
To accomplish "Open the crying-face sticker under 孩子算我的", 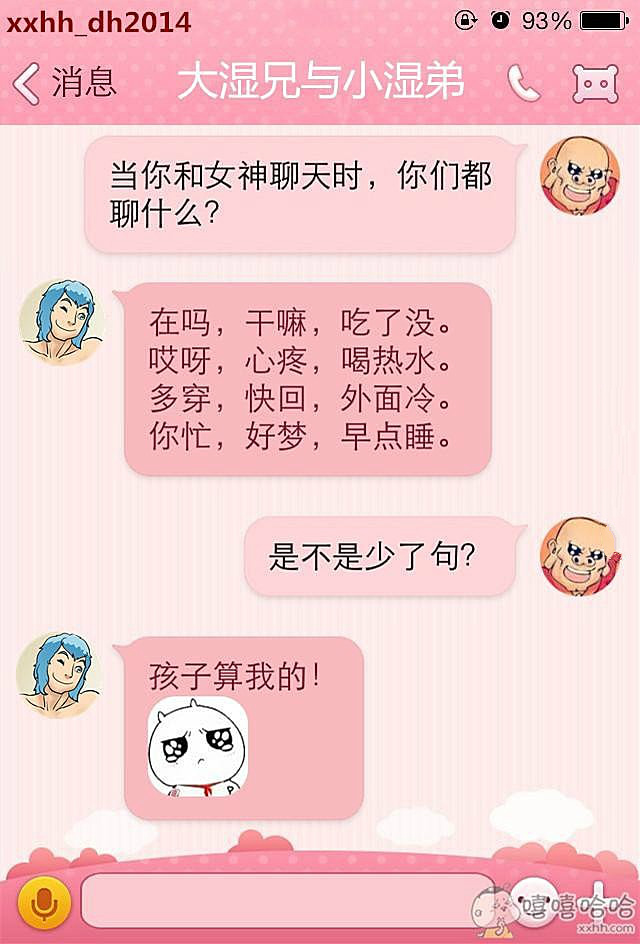I will [x=198, y=746].
